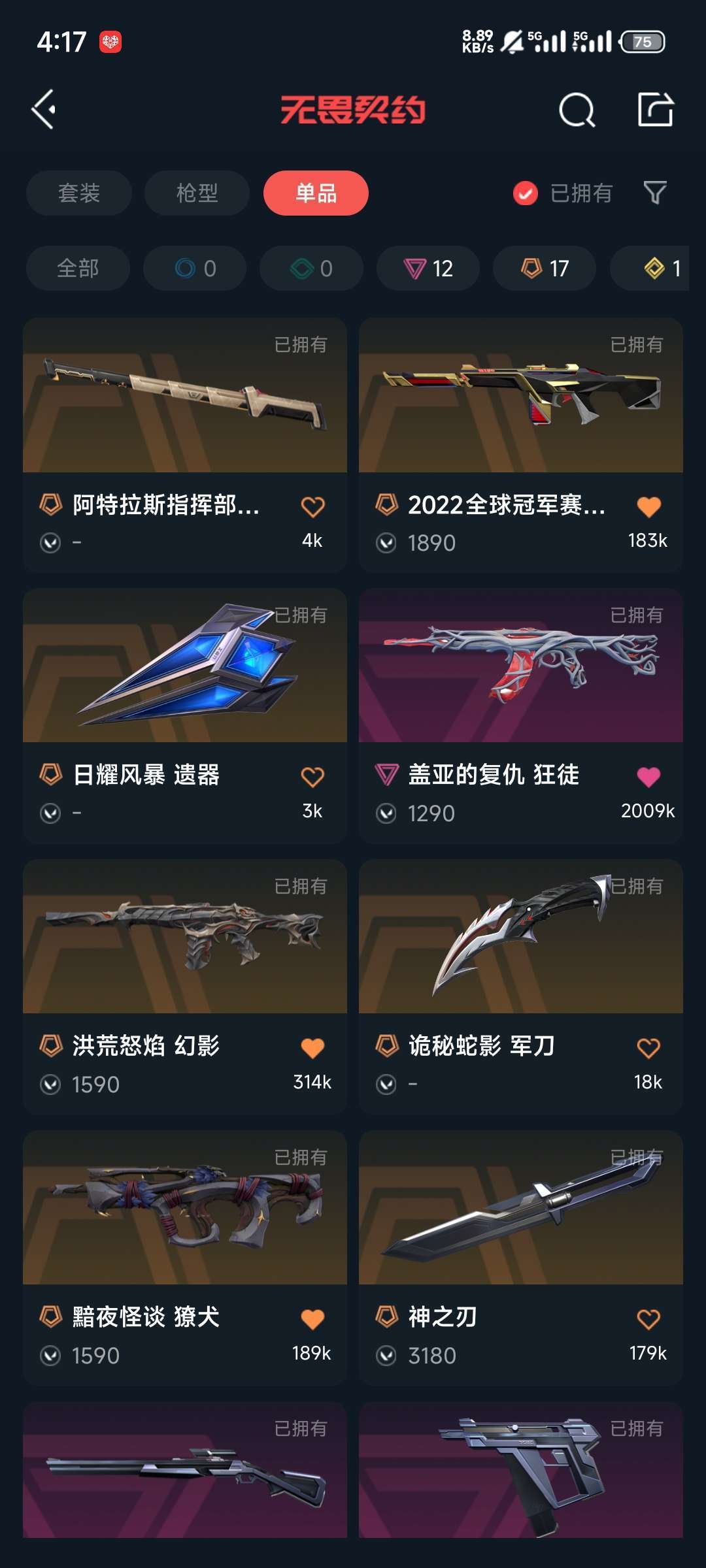Open the 盖亚的复仇 狂徒 skin card
706x1568 pixels.
pos(521,715)
